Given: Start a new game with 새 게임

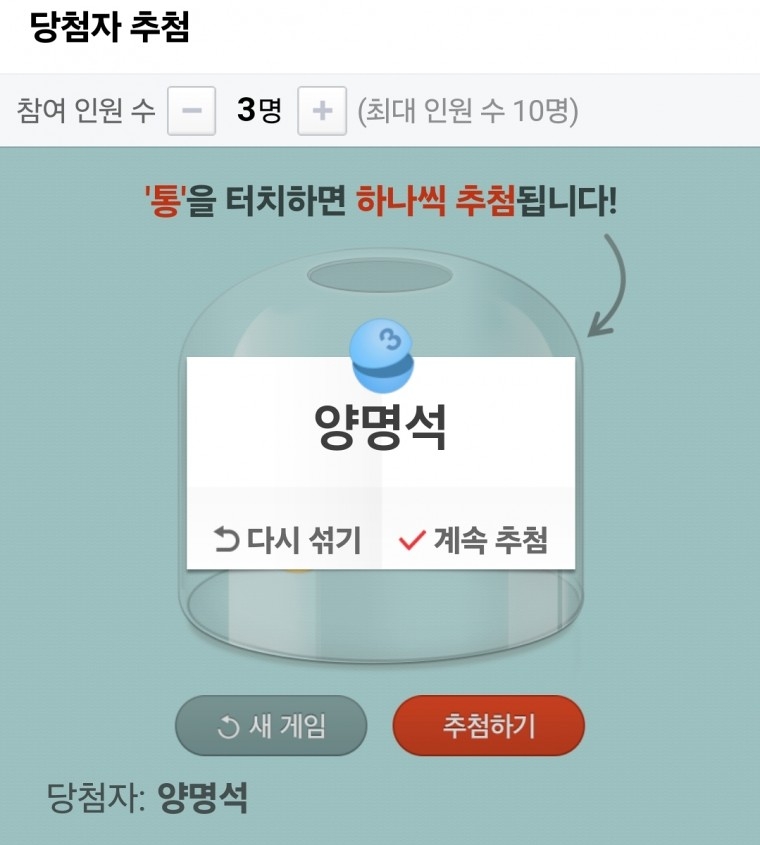Looking at the screenshot, I should (271, 726).
